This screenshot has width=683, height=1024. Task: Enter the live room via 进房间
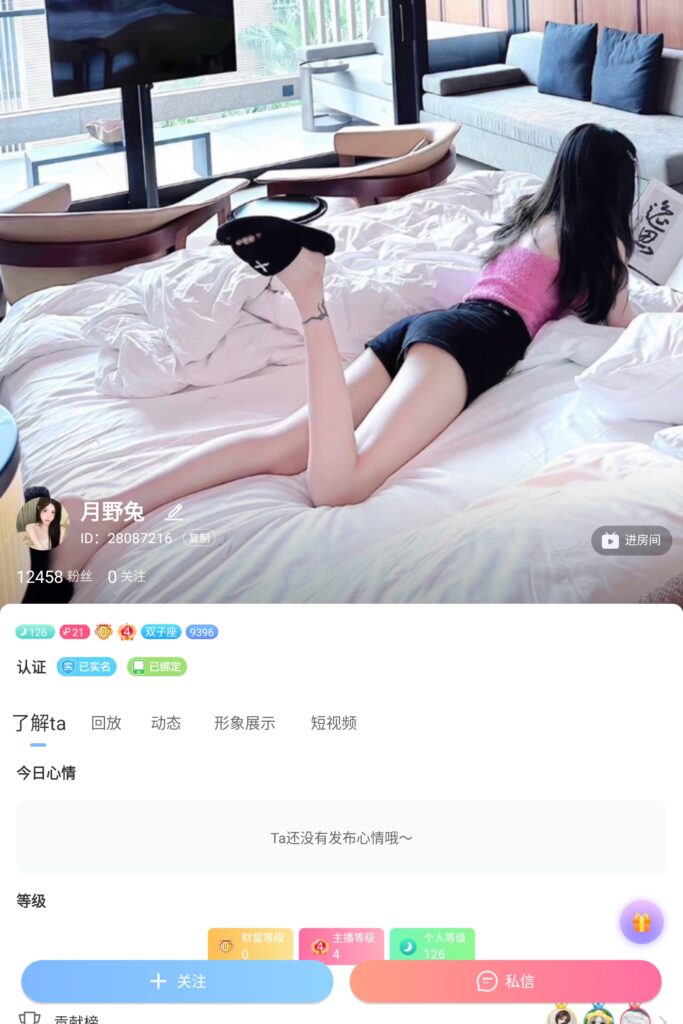coord(632,540)
